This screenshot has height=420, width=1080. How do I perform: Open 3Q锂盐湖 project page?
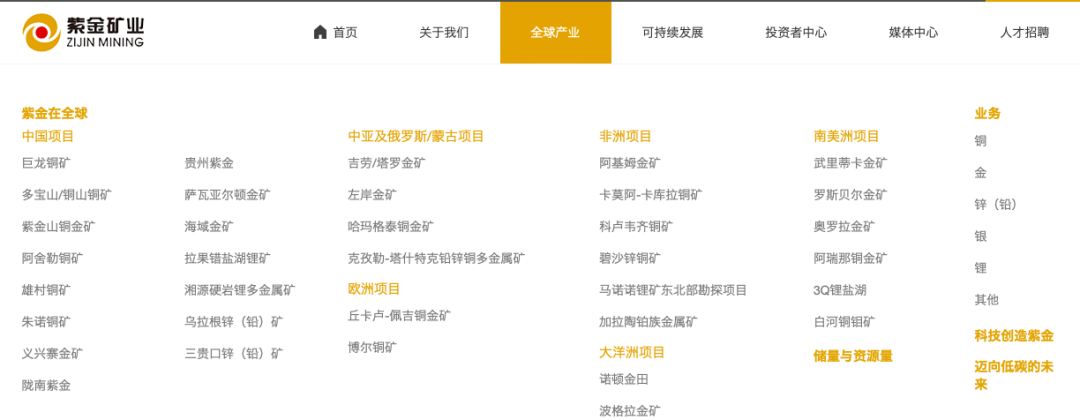840,290
